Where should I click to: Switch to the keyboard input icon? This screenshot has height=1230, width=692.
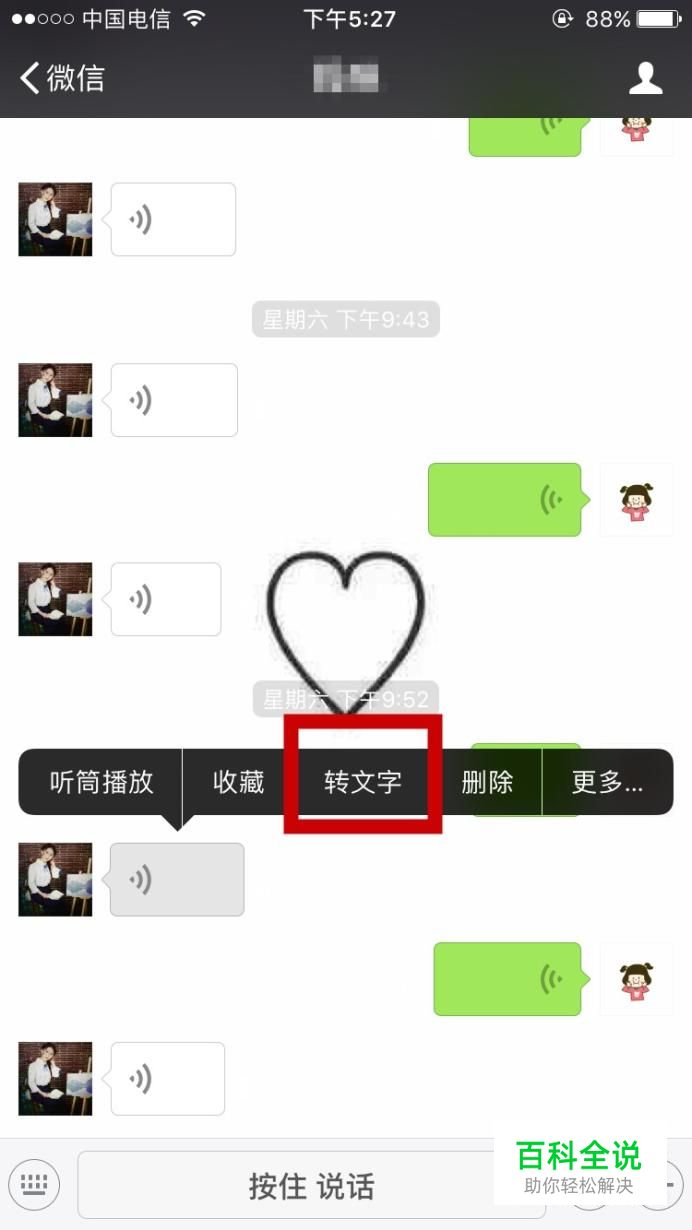click(x=34, y=1185)
